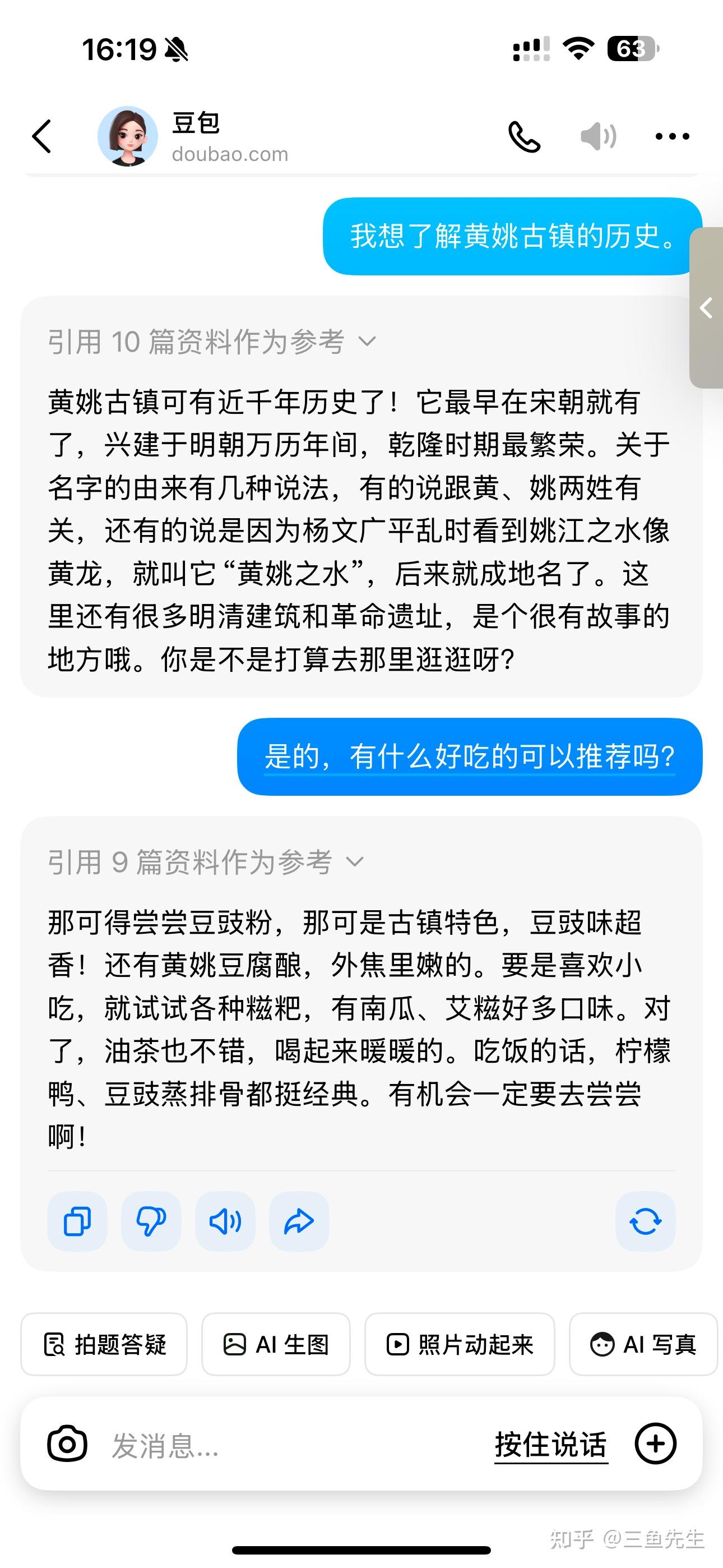Image resolution: width=723 pixels, height=1568 pixels.
Task: Regenerate the latest reply
Action: tap(645, 1221)
